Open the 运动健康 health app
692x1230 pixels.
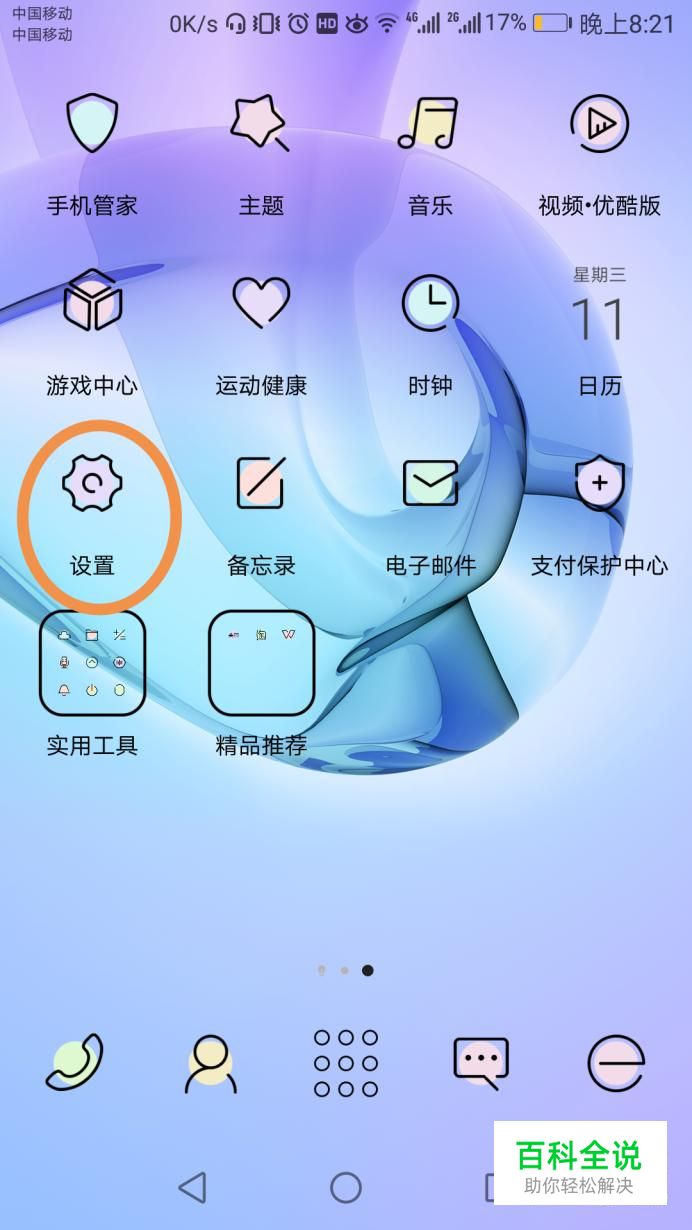pyautogui.click(x=260, y=303)
